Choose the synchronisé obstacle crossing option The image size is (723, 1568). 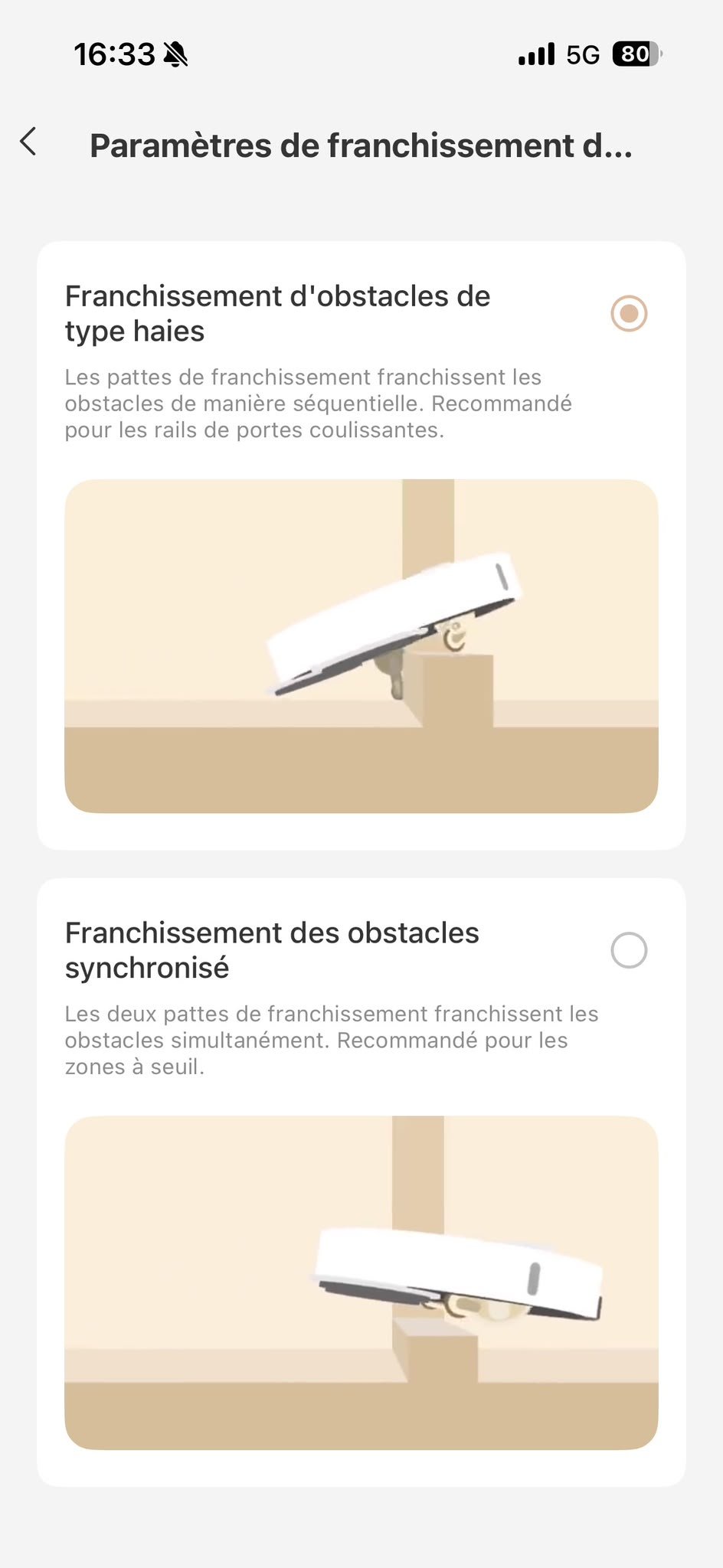[x=629, y=950]
